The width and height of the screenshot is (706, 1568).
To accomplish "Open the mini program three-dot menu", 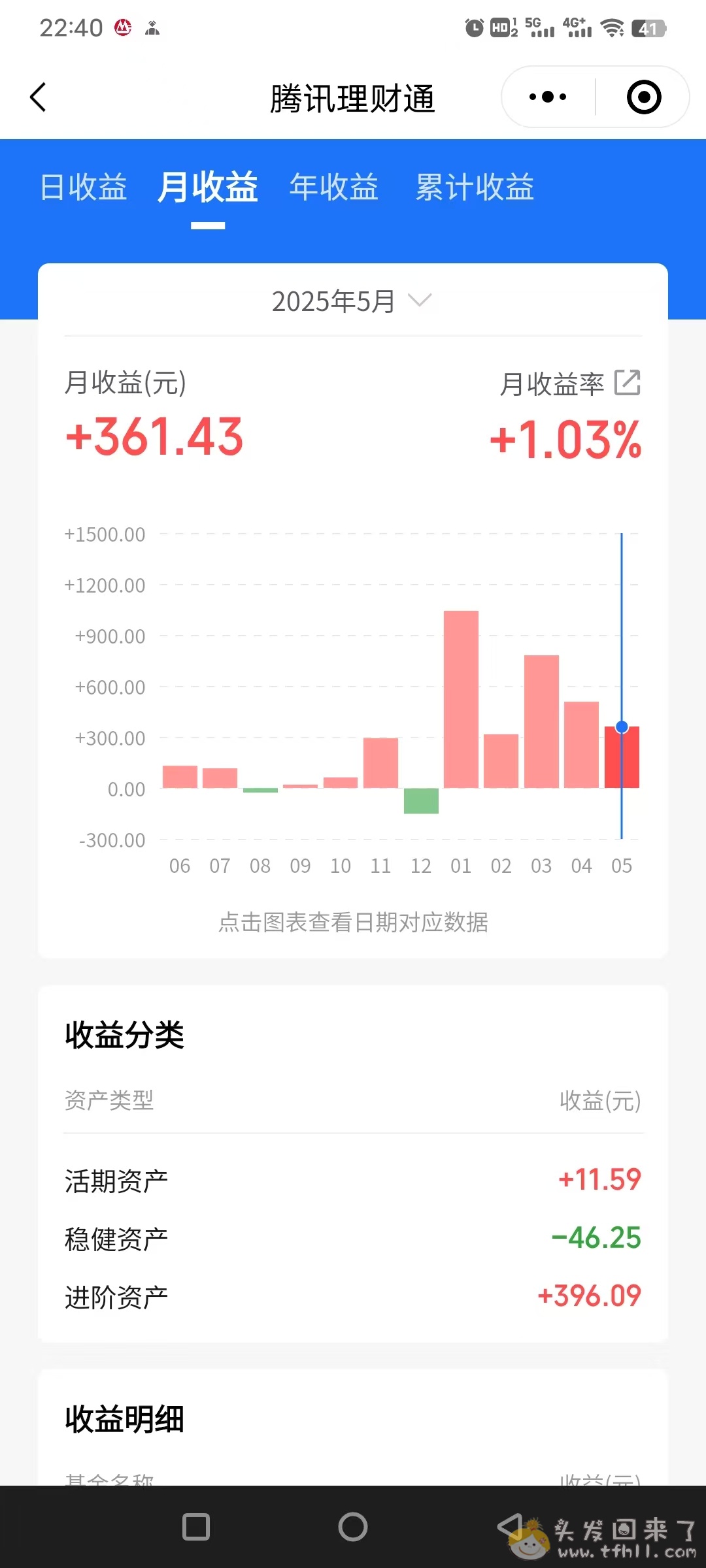I will 548,97.
